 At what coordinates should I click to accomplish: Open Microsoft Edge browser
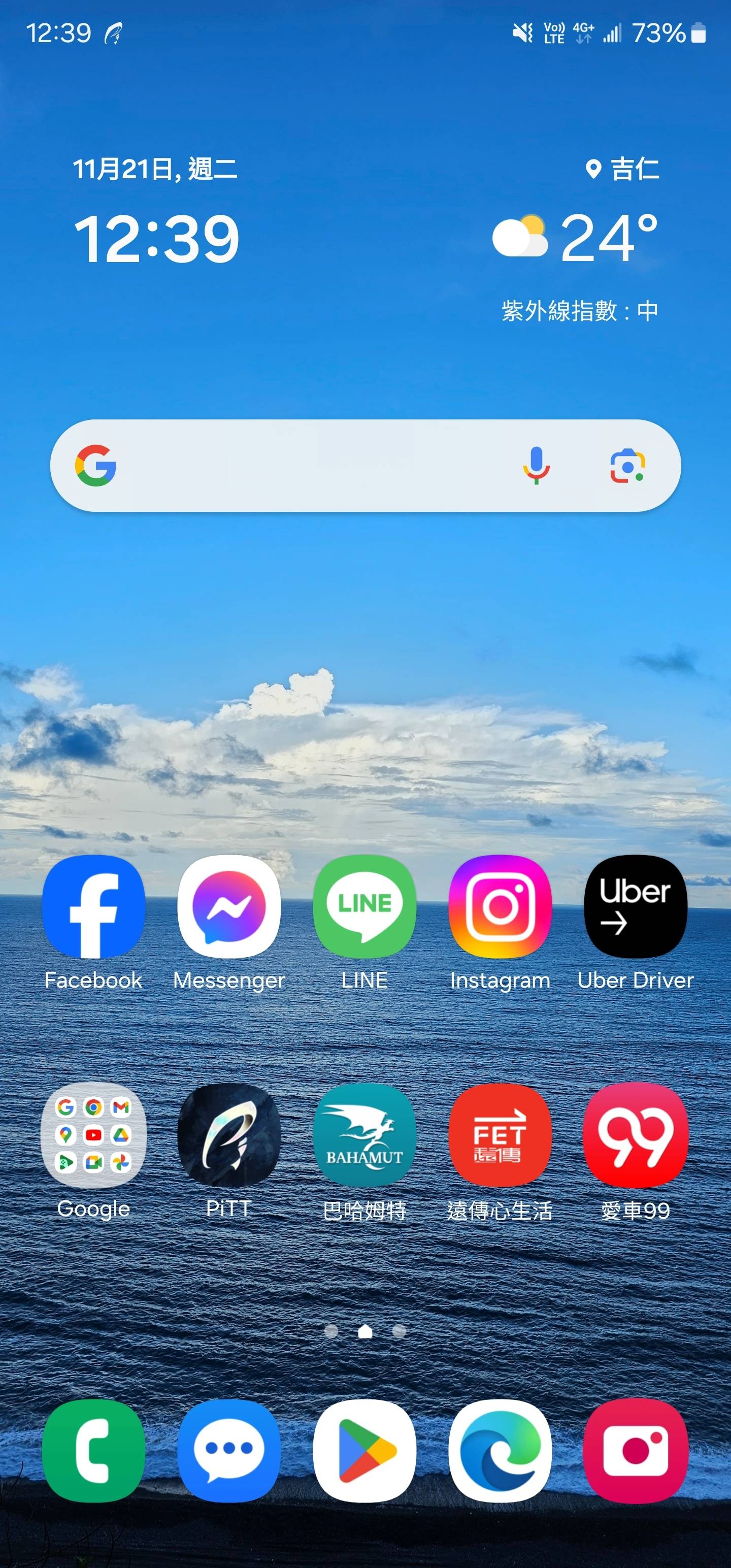tap(500, 1451)
